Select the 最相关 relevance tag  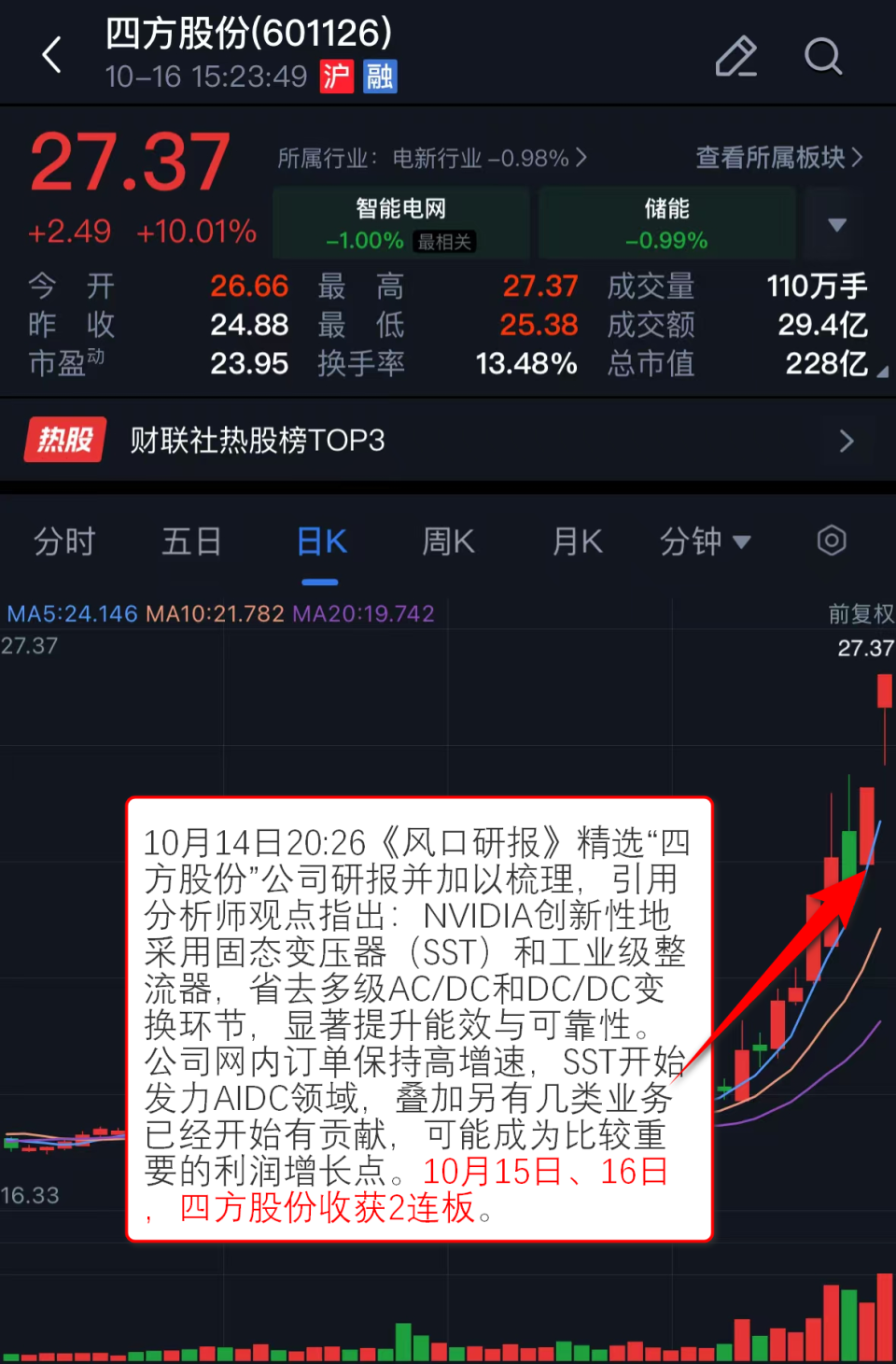[x=446, y=242]
